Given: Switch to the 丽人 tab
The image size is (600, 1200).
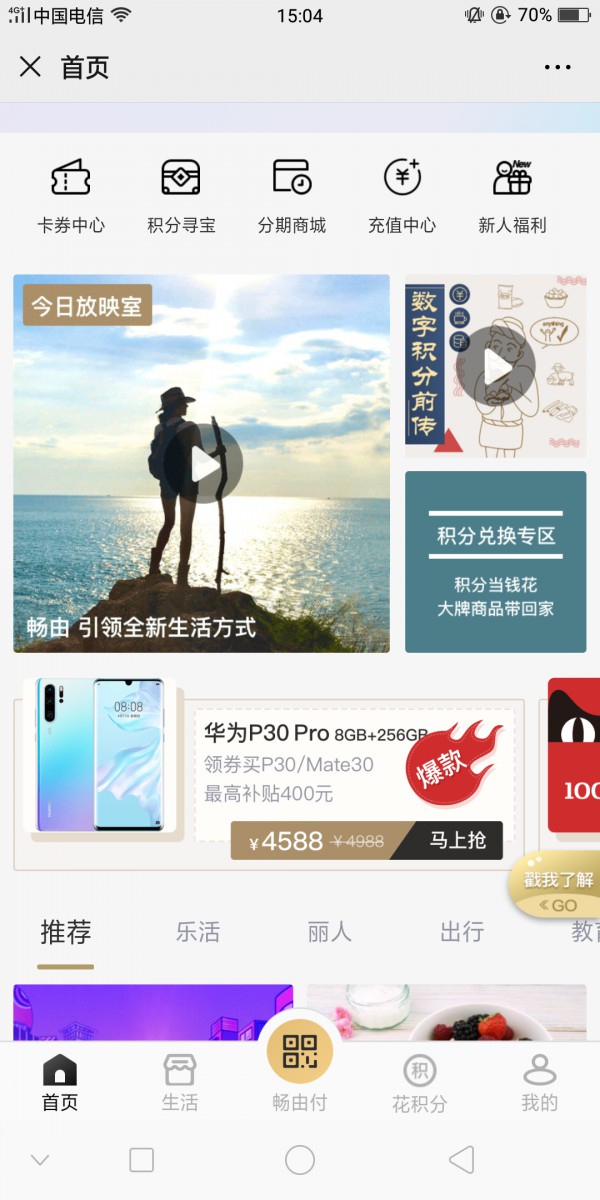Looking at the screenshot, I should [330, 932].
